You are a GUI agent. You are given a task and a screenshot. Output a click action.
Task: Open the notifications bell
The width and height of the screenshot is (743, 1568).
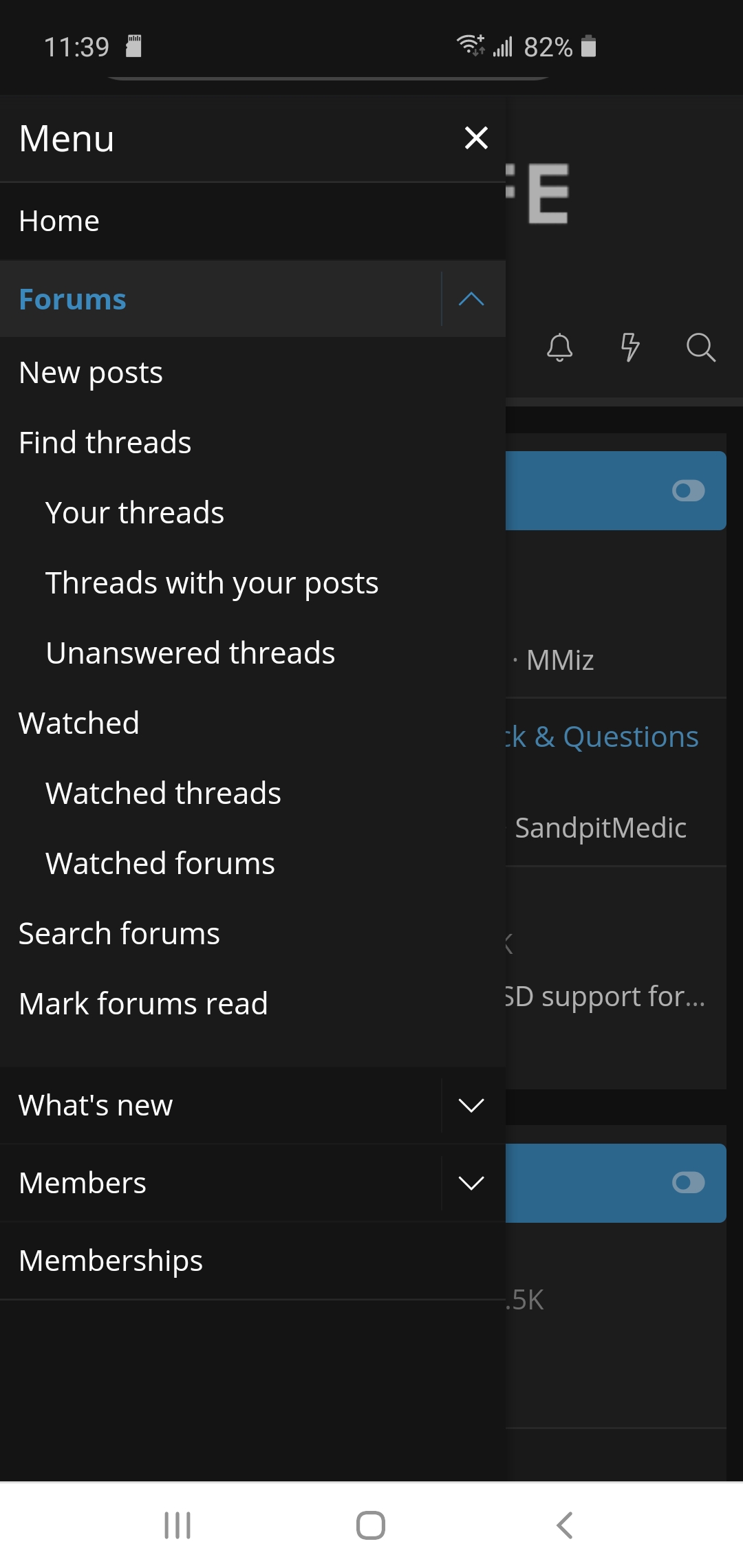(560, 347)
